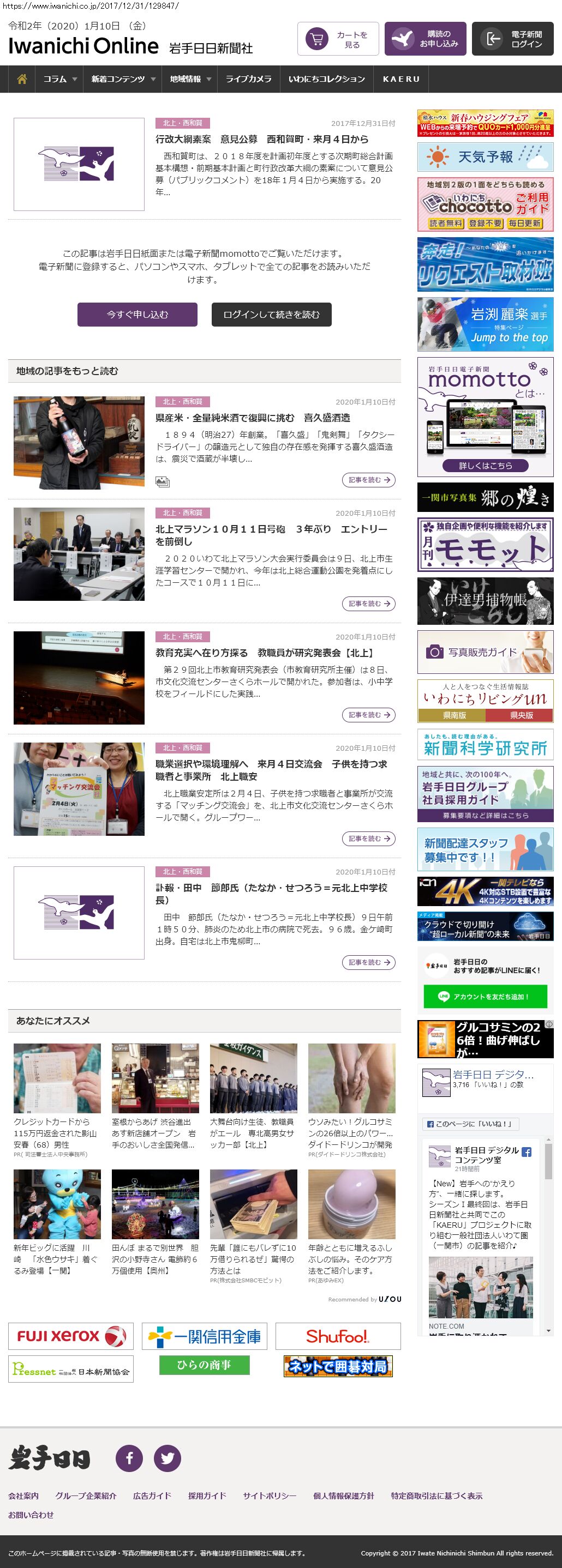Open the footer Twitter icon
The width and height of the screenshot is (562, 1568).
point(168,1458)
